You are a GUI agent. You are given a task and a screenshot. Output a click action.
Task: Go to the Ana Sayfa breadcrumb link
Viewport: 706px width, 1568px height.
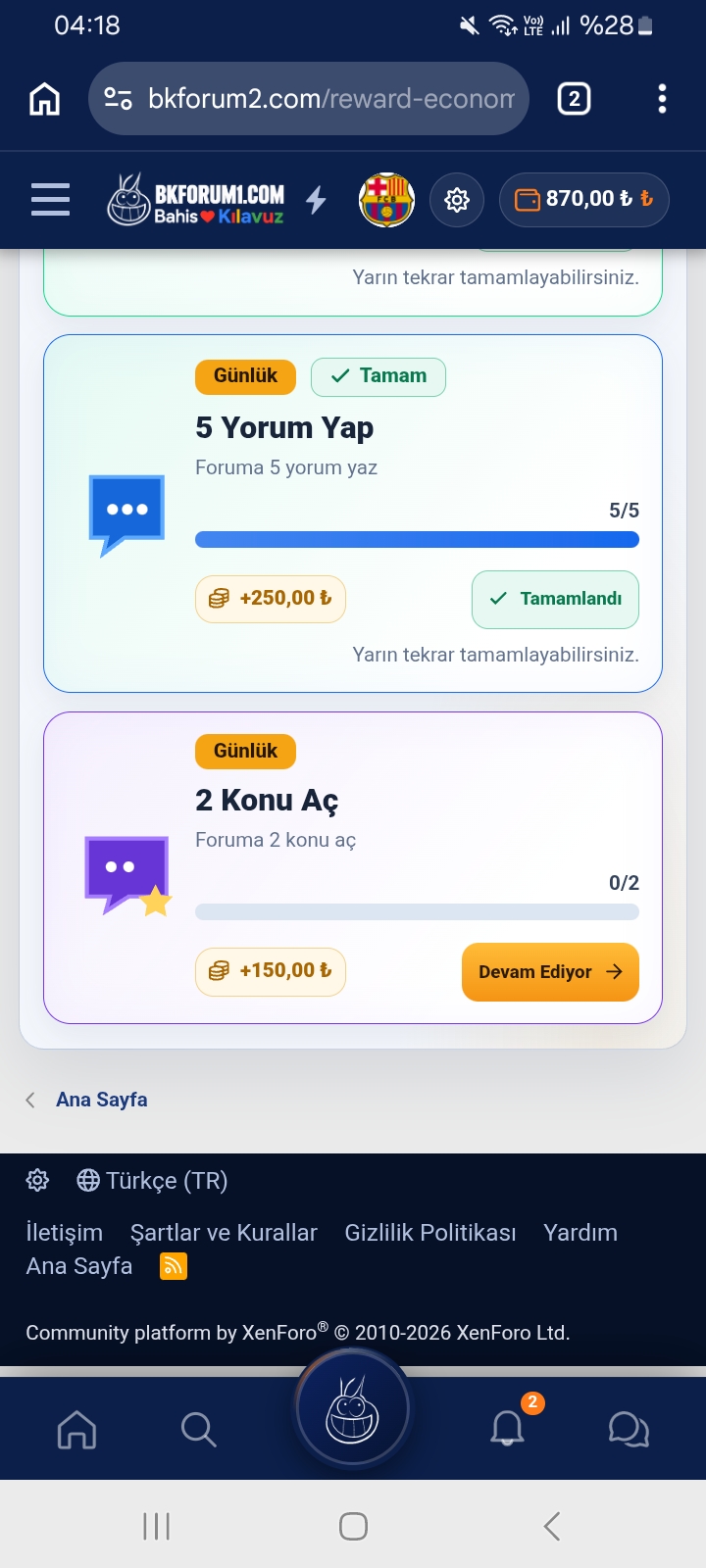point(102,1100)
